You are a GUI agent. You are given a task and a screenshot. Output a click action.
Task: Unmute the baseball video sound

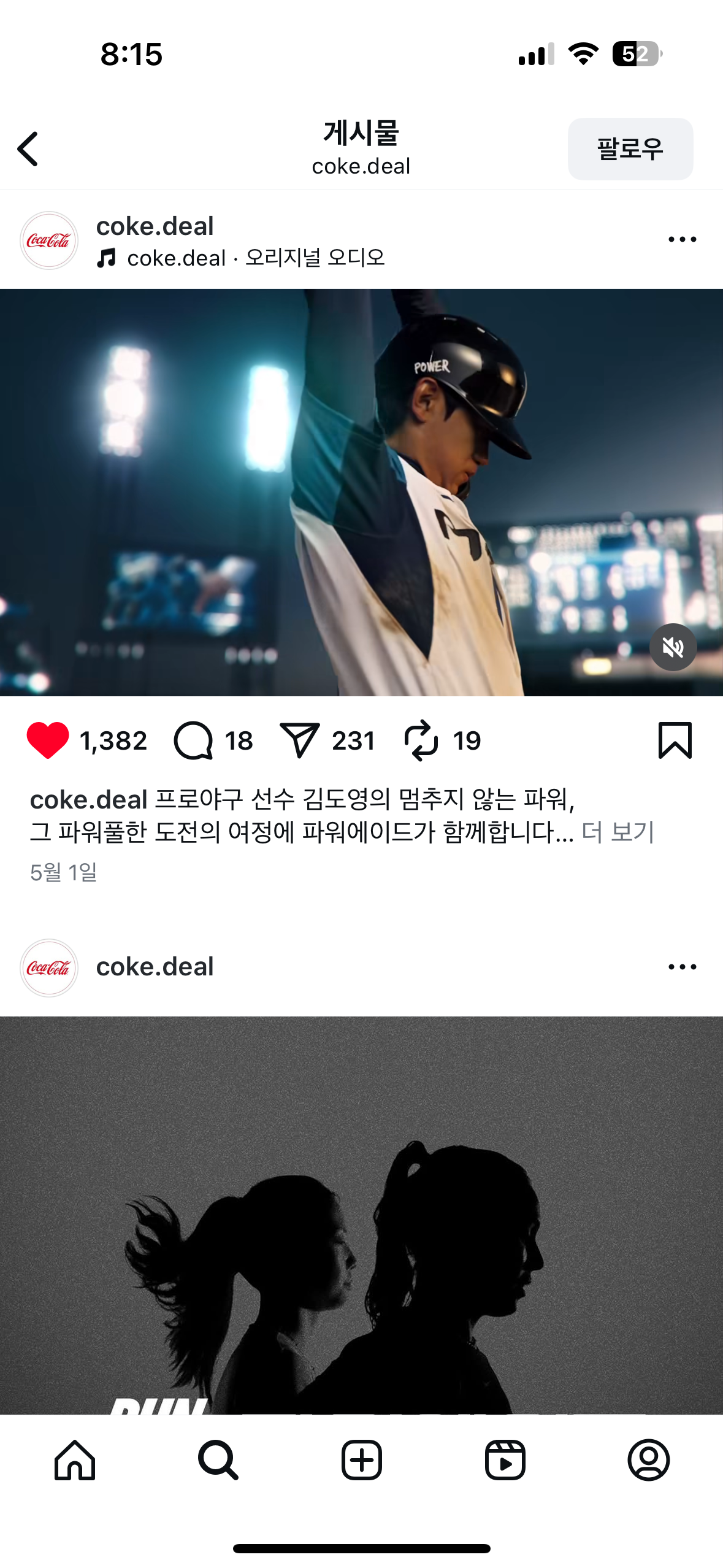(x=673, y=647)
